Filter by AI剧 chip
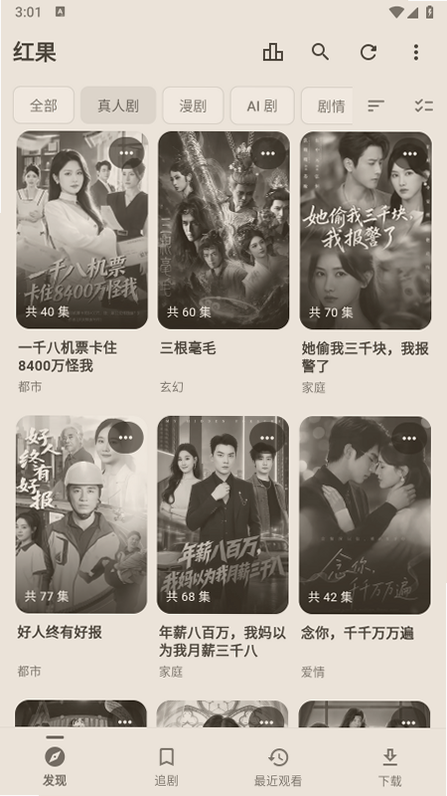Image resolution: width=447 pixels, height=796 pixels. (262, 106)
